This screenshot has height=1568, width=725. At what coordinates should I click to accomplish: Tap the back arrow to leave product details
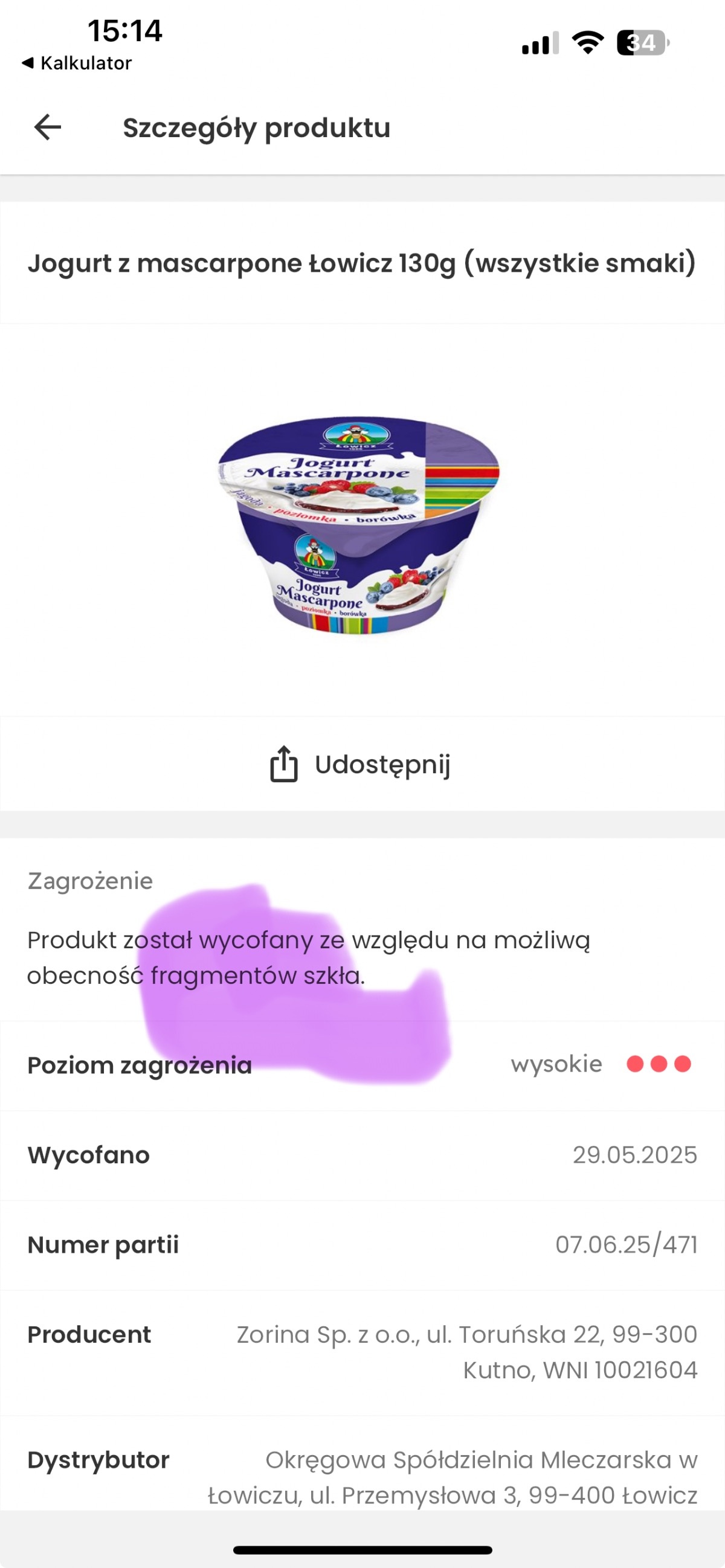(x=48, y=128)
